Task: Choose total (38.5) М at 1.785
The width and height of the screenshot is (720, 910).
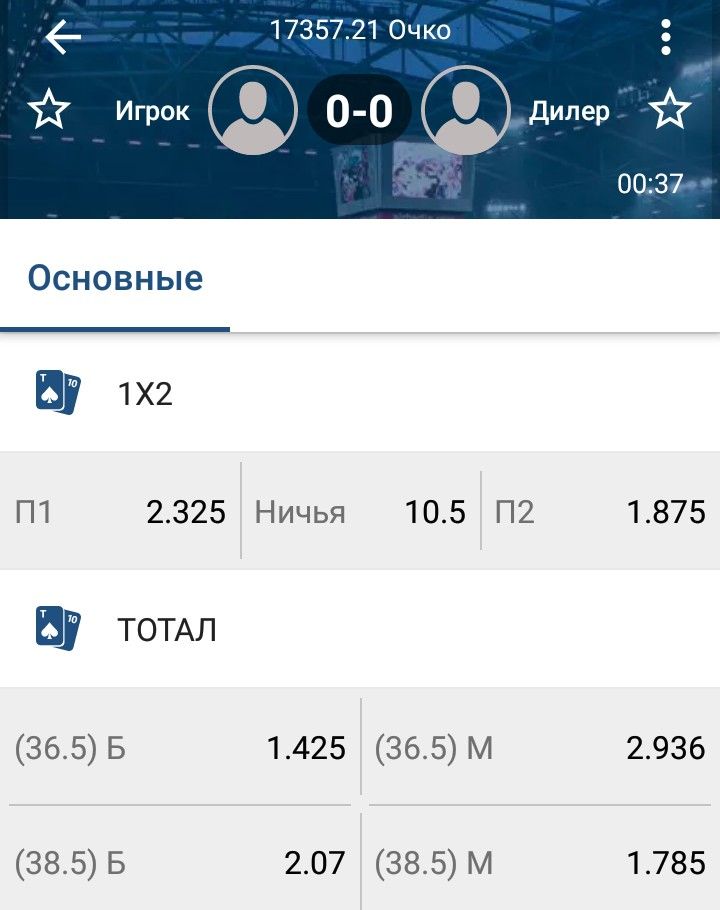Action: 540,862
